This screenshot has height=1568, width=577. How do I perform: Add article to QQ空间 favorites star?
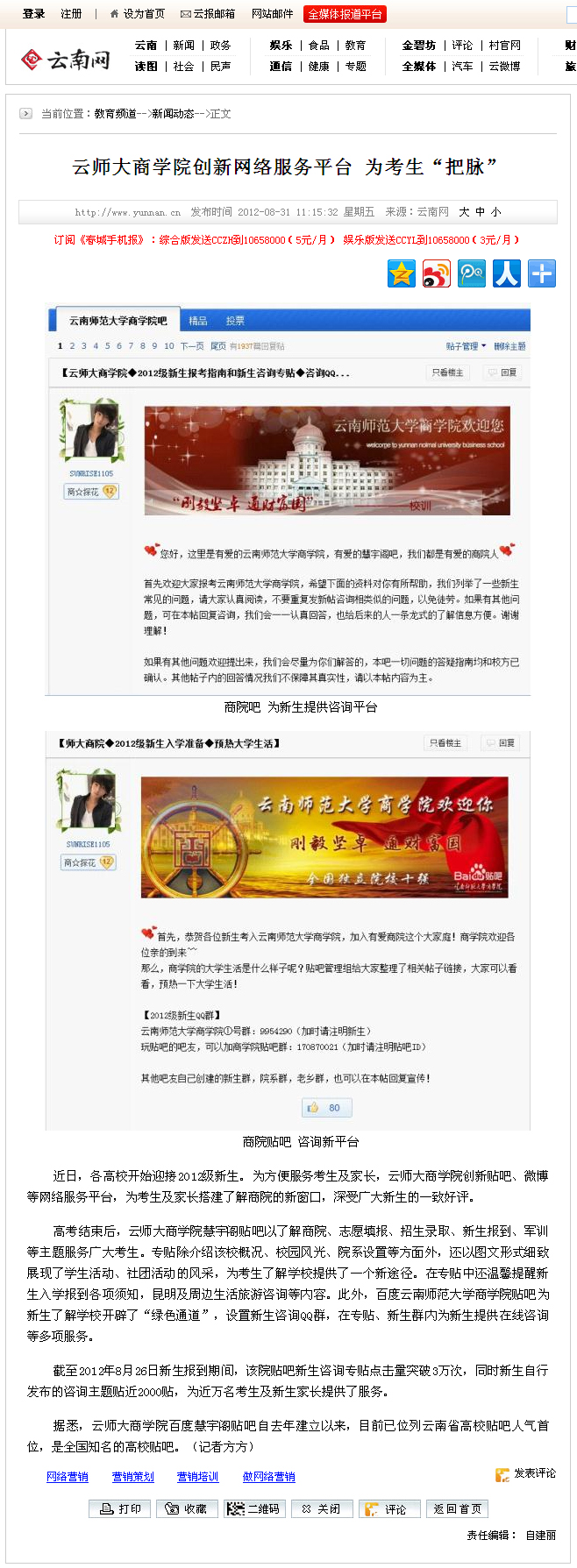pyautogui.click(x=402, y=273)
